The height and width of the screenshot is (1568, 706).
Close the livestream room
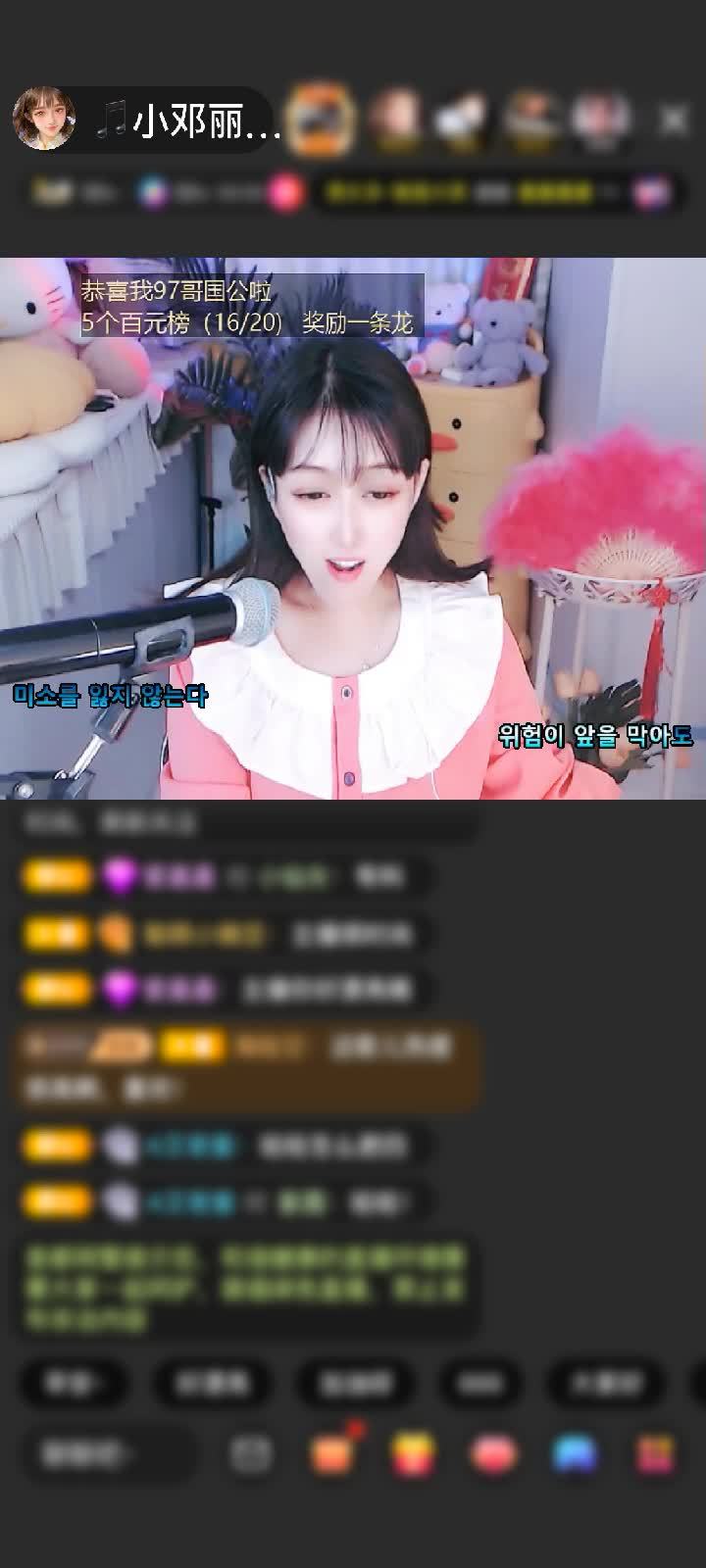tap(674, 120)
